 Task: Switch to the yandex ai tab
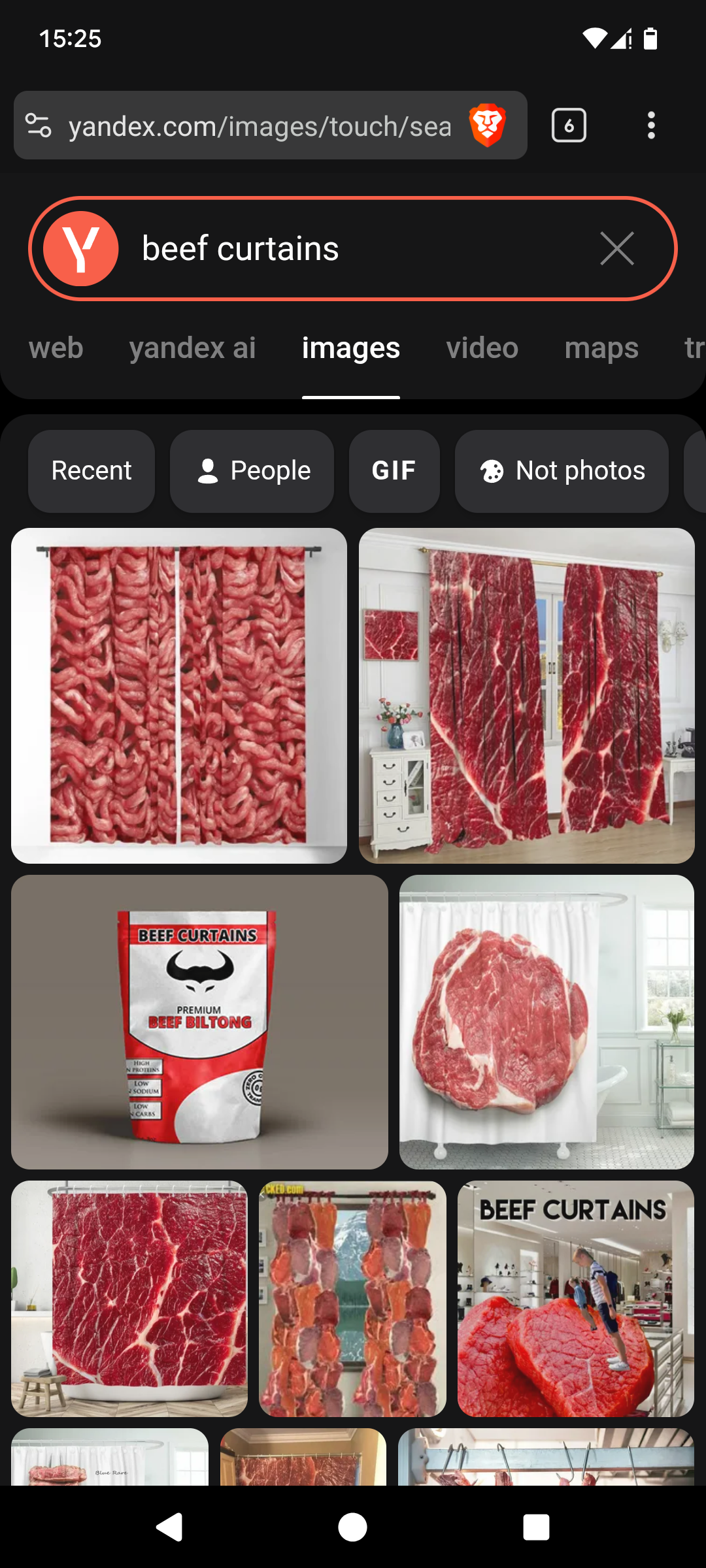click(192, 348)
